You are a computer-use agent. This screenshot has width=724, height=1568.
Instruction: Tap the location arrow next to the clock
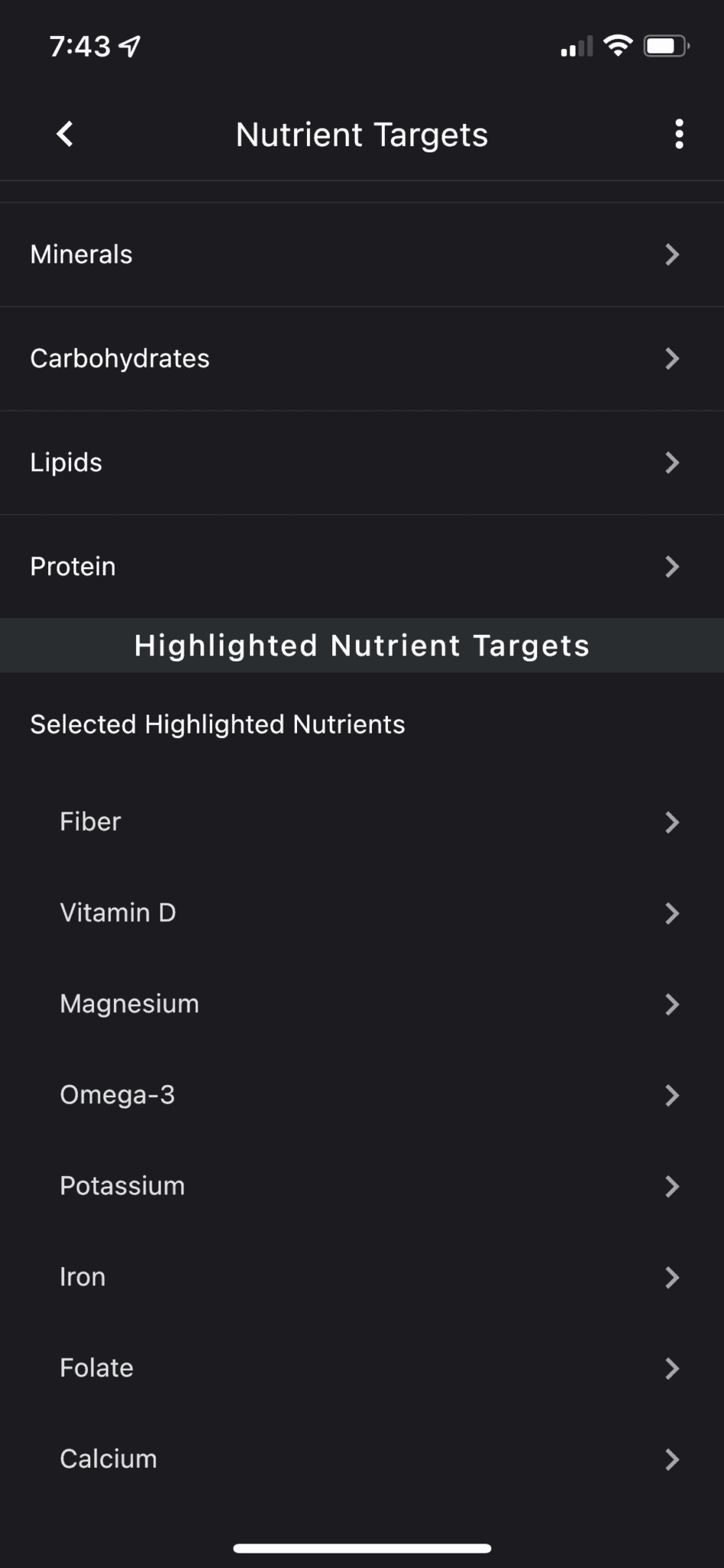click(x=129, y=45)
